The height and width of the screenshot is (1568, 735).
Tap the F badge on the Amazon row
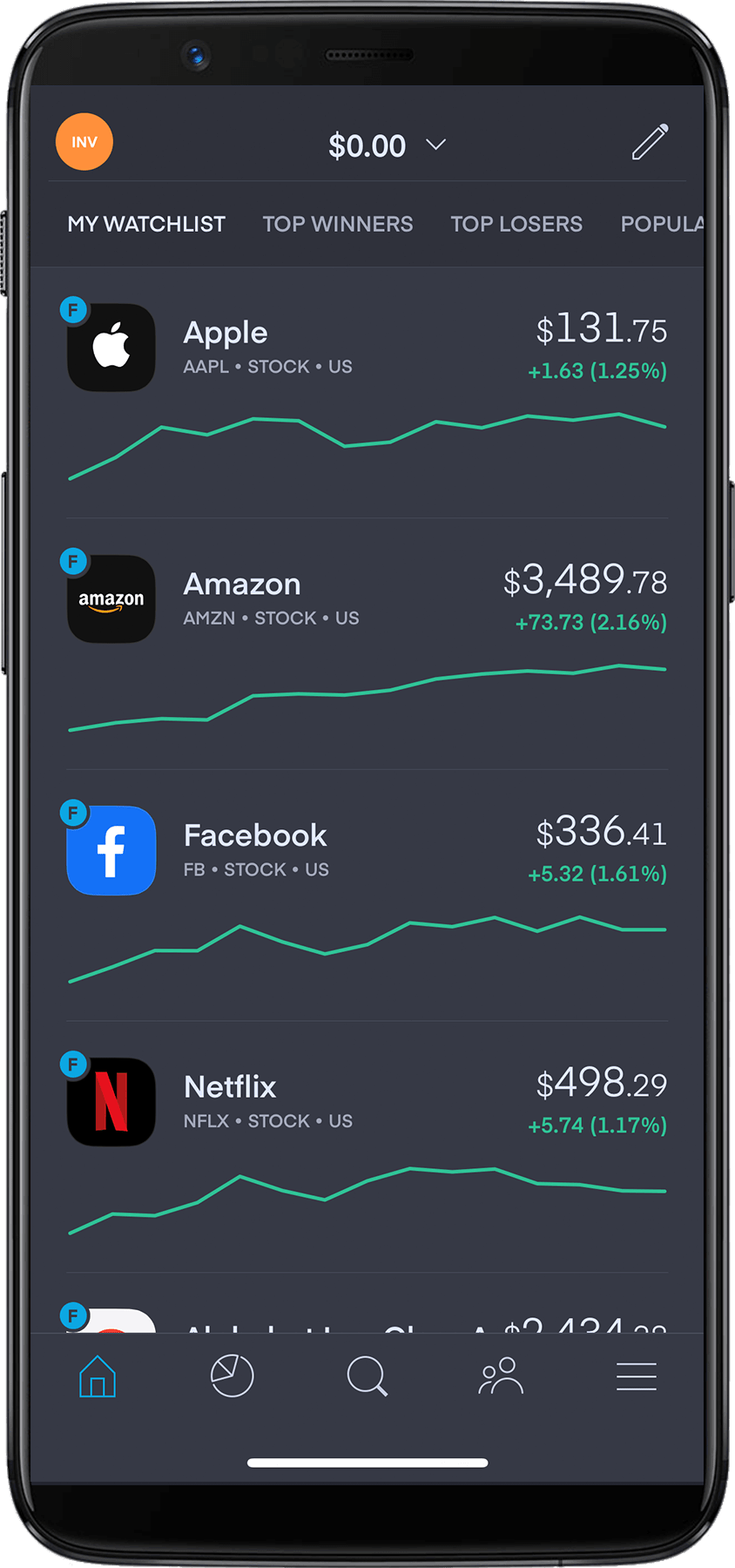click(x=73, y=561)
